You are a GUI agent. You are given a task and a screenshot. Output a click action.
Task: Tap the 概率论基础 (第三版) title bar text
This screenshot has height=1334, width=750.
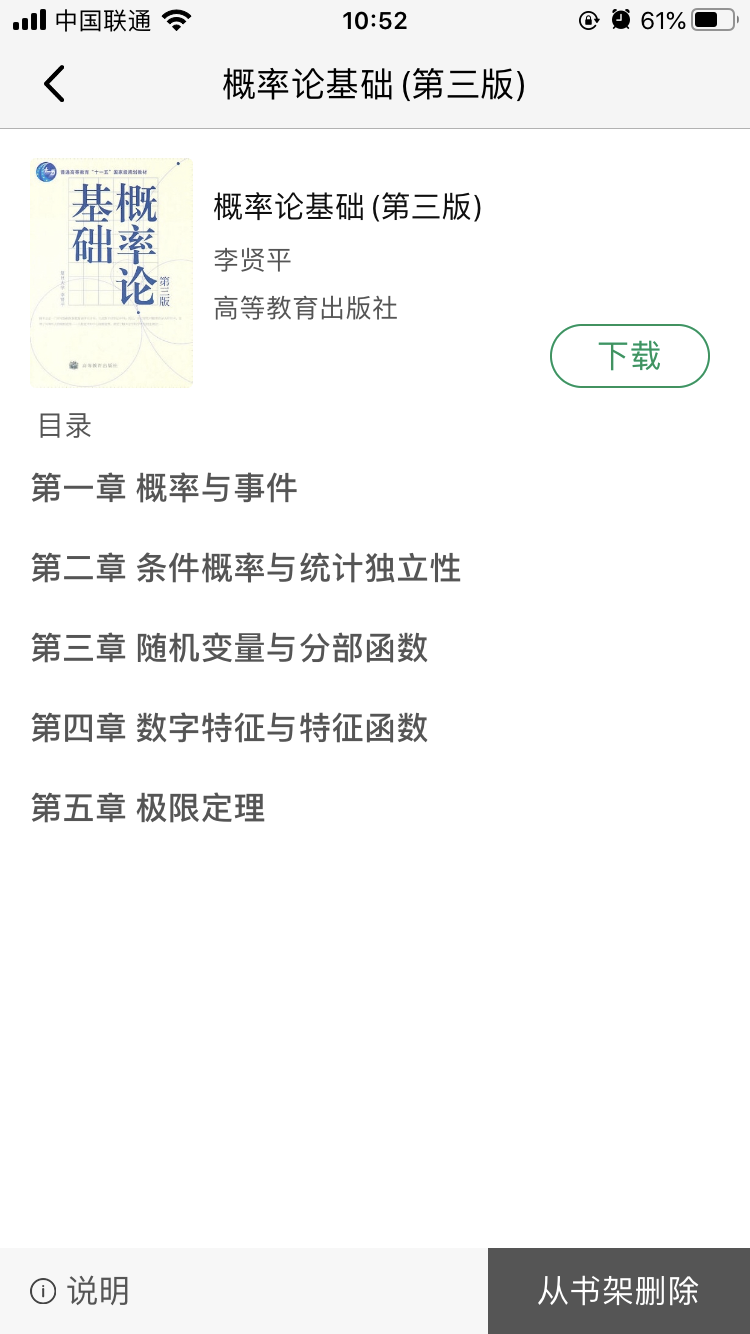pos(375,84)
